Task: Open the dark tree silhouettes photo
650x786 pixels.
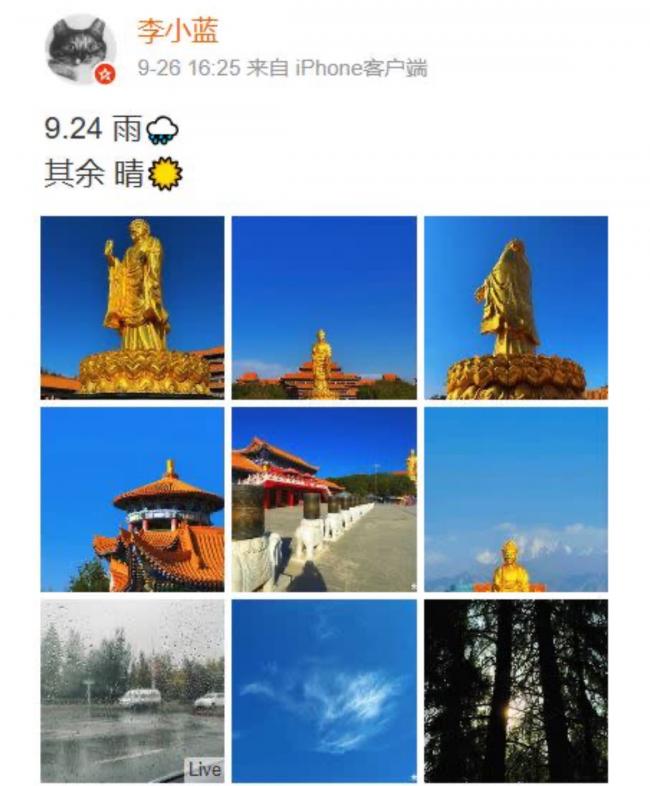Action: click(x=516, y=690)
